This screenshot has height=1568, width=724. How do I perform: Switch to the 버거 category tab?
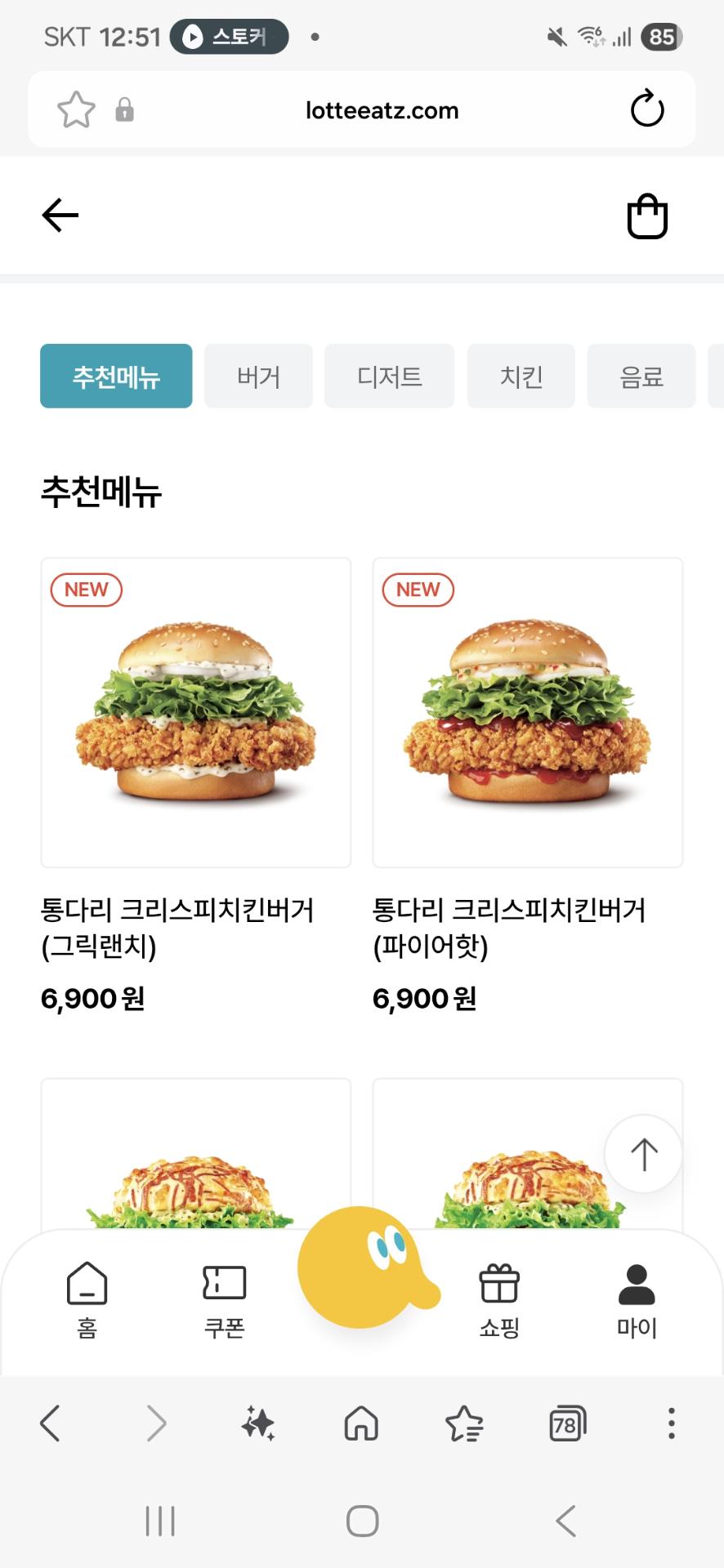coord(258,376)
